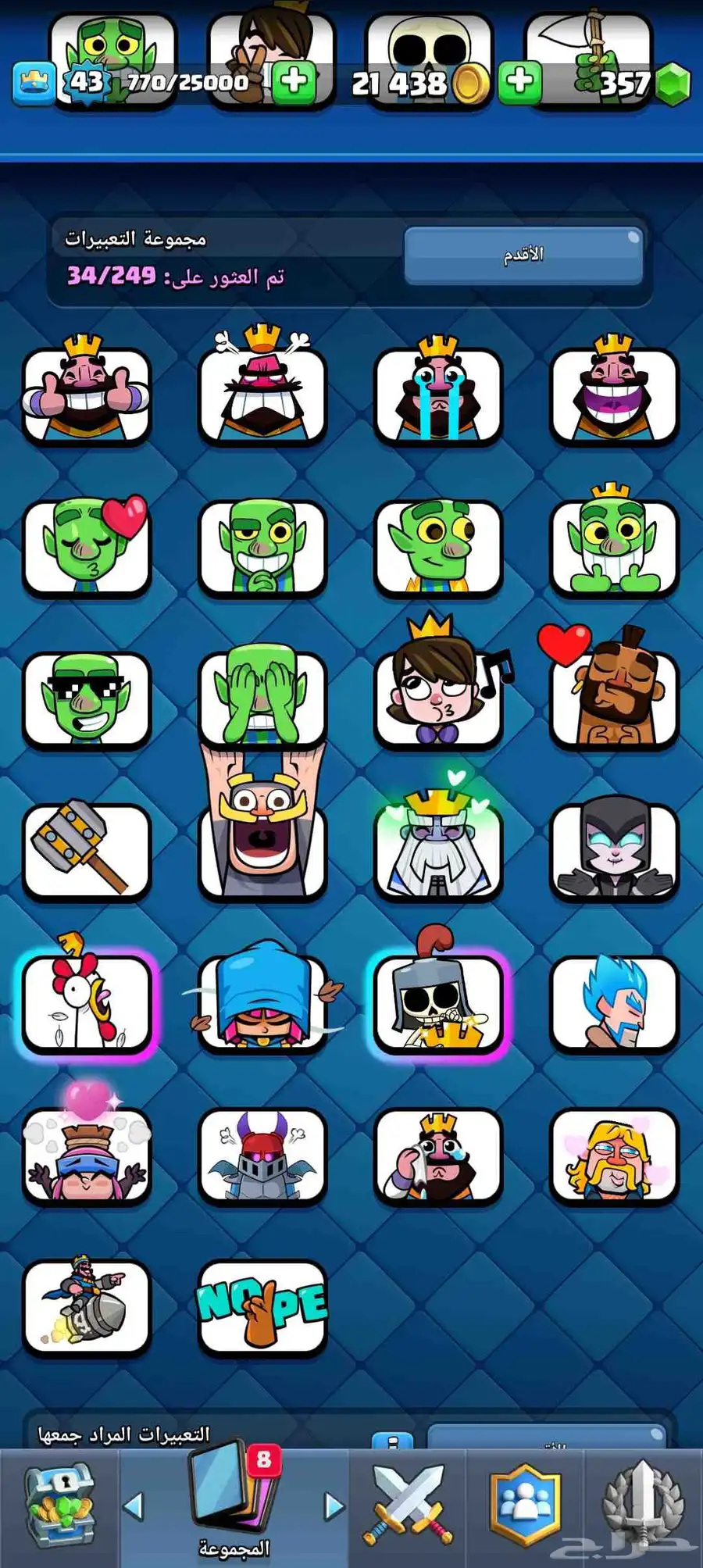
Task: Select the King riding rocket emote
Action: 86,1306
